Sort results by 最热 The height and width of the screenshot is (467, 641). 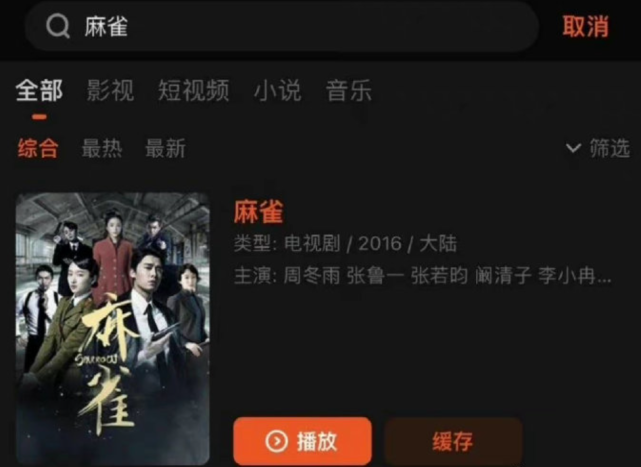click(x=102, y=149)
